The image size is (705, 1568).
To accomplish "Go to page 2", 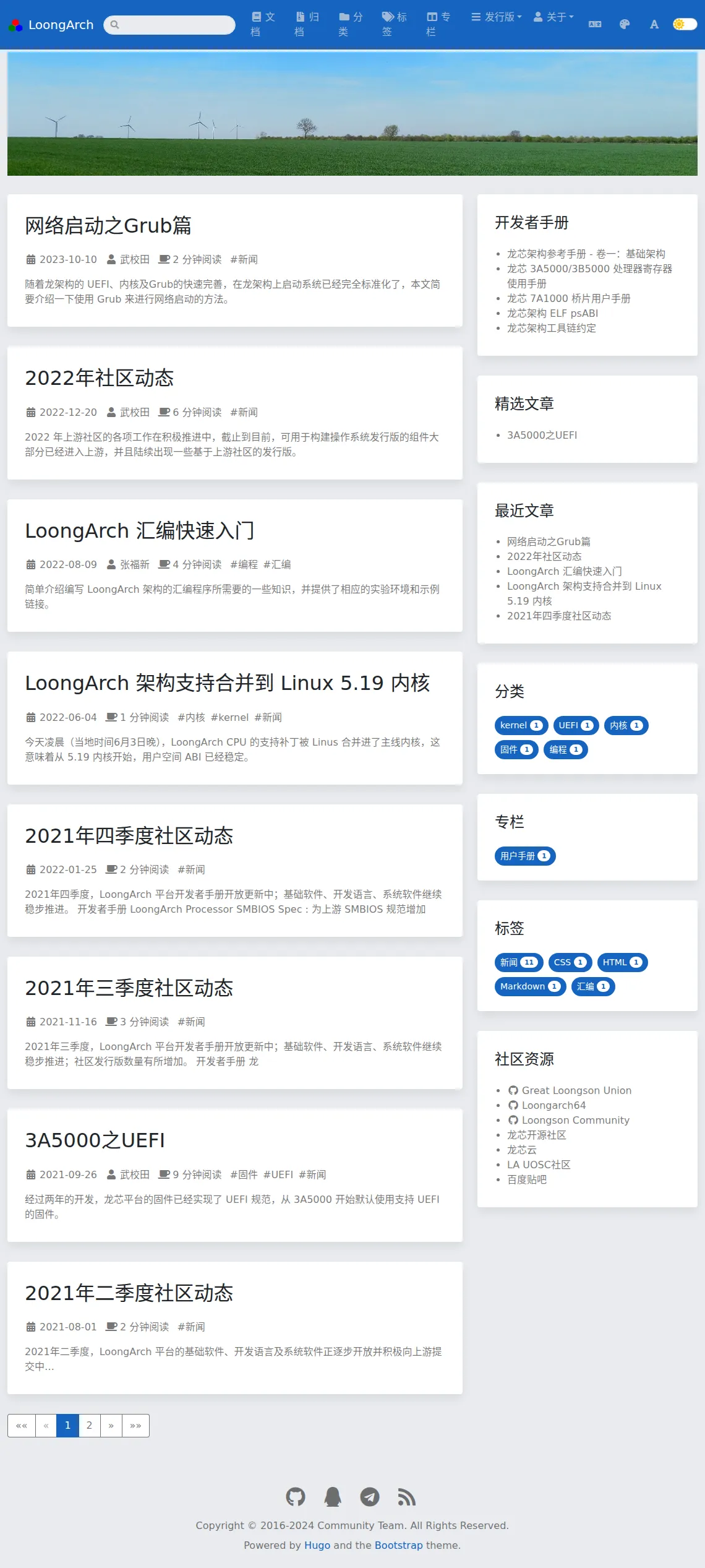I will tap(90, 1426).
